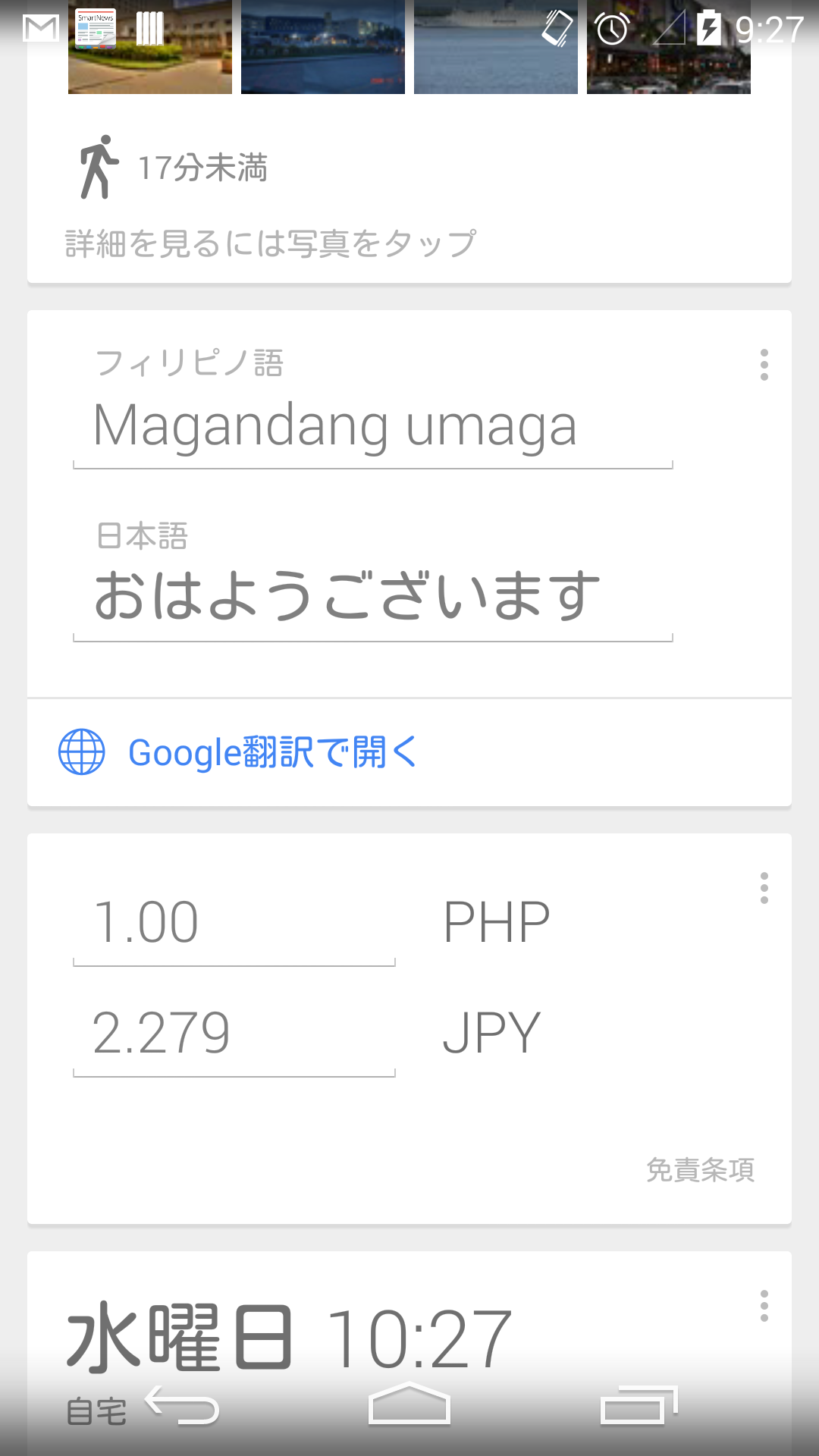The image size is (819, 1456).
Task: Open the overflow menu on the 水曜日 time card
Action: pyautogui.click(x=764, y=1306)
